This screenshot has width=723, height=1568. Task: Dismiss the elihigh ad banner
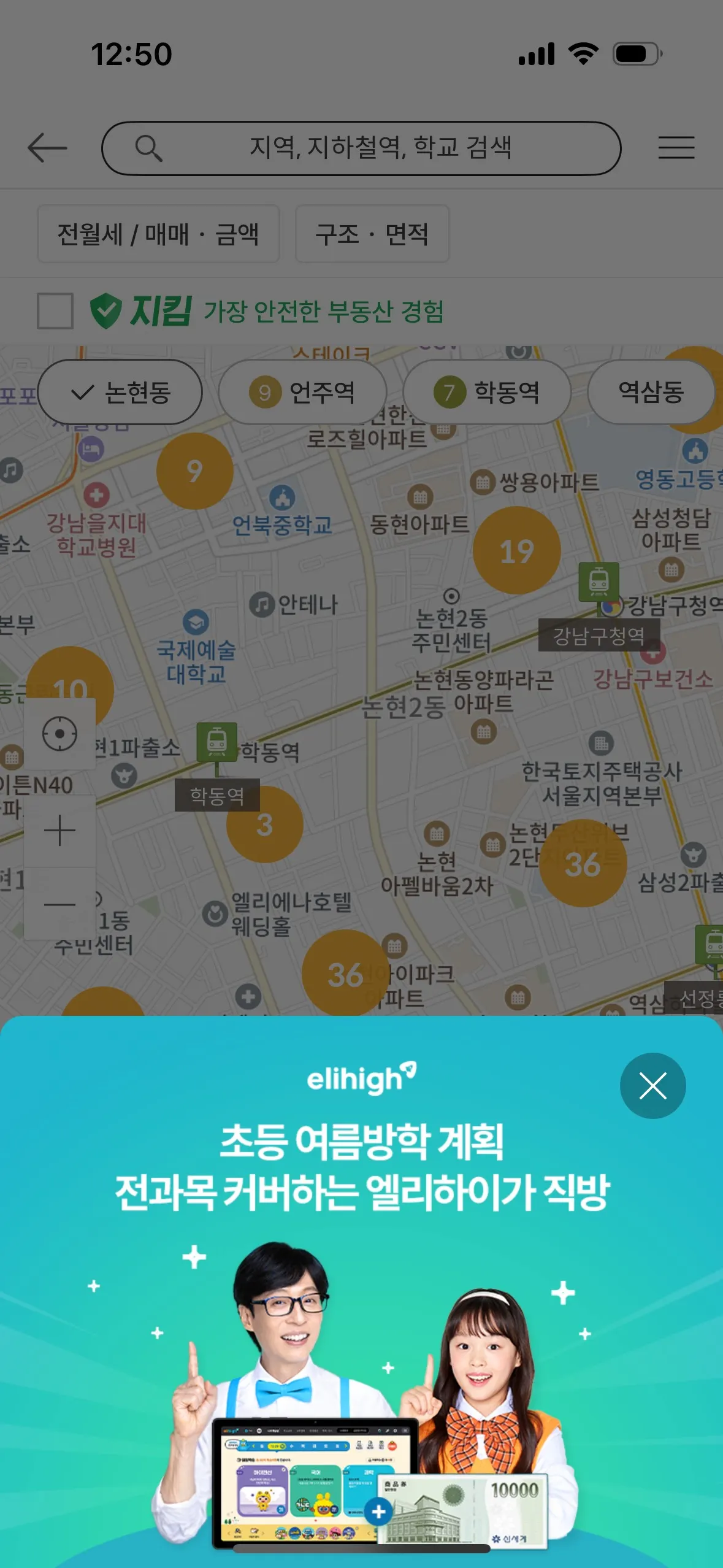point(652,1086)
